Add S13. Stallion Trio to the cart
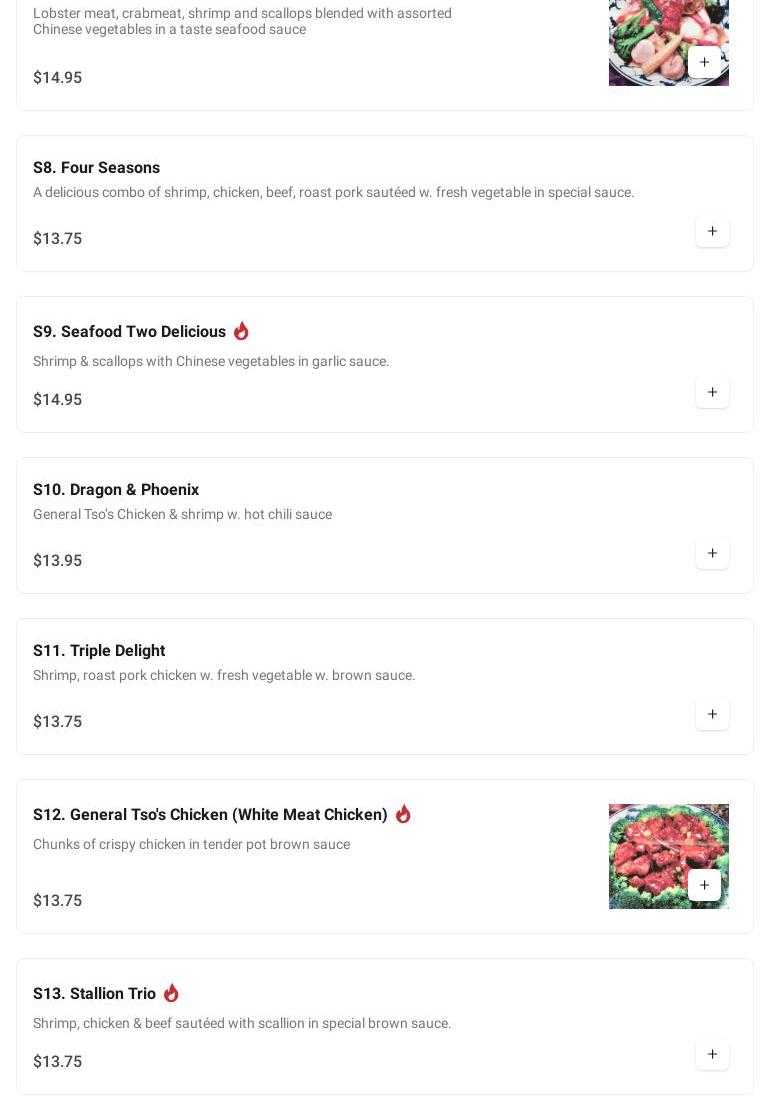Viewport: 770px width, 1103px height. tap(712, 1055)
